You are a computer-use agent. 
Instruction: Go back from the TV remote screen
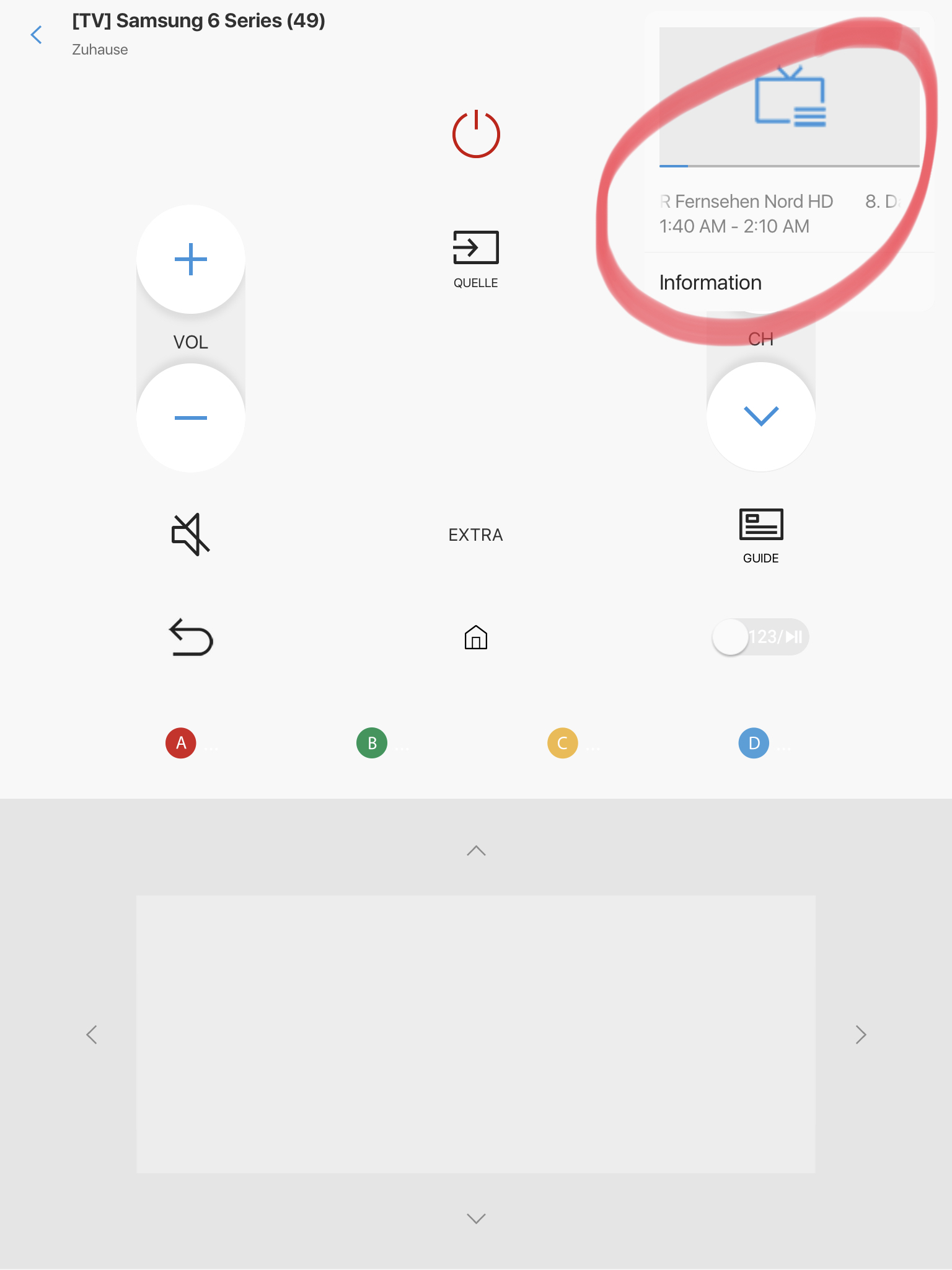point(37,35)
